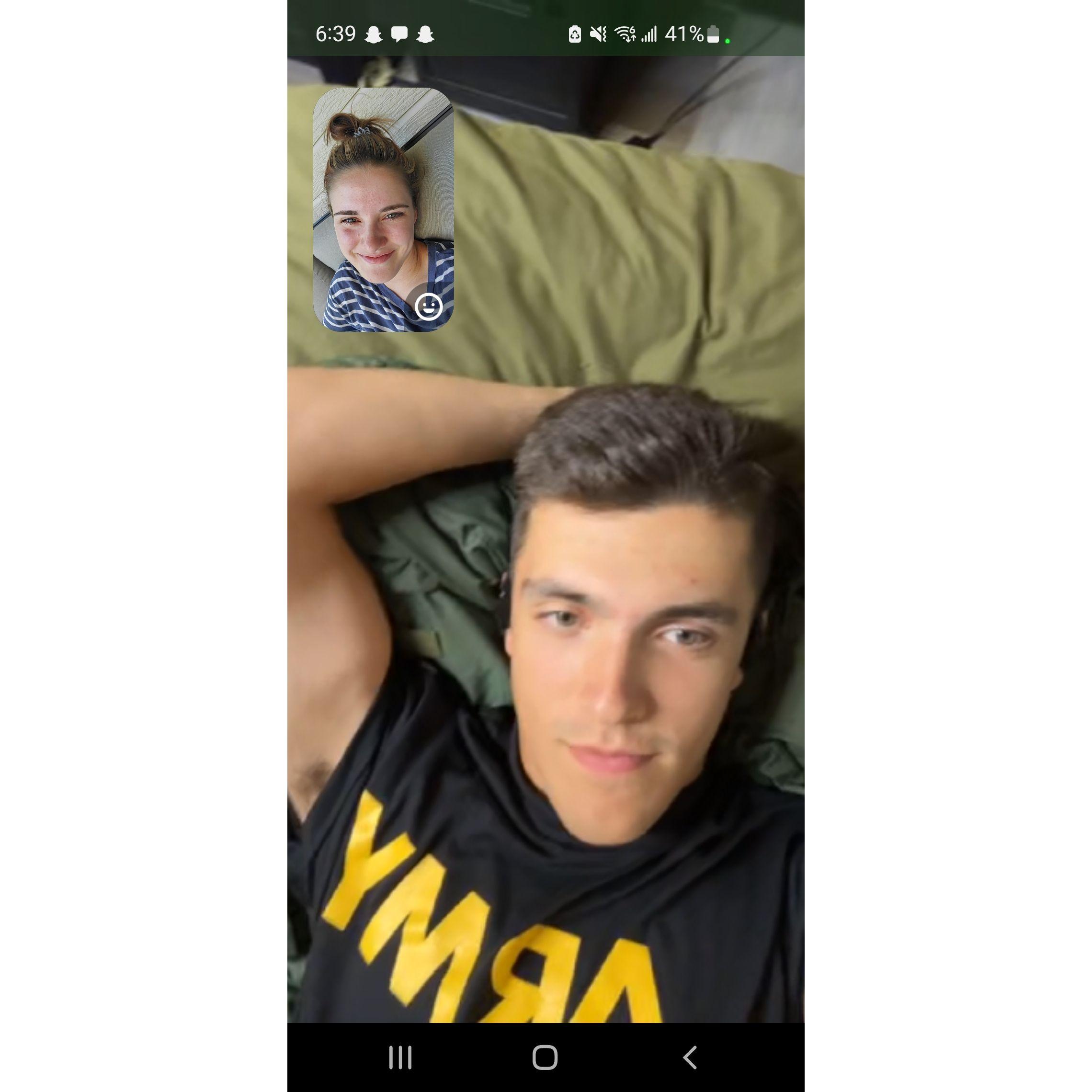Open the recent apps view

pyautogui.click(x=400, y=1058)
